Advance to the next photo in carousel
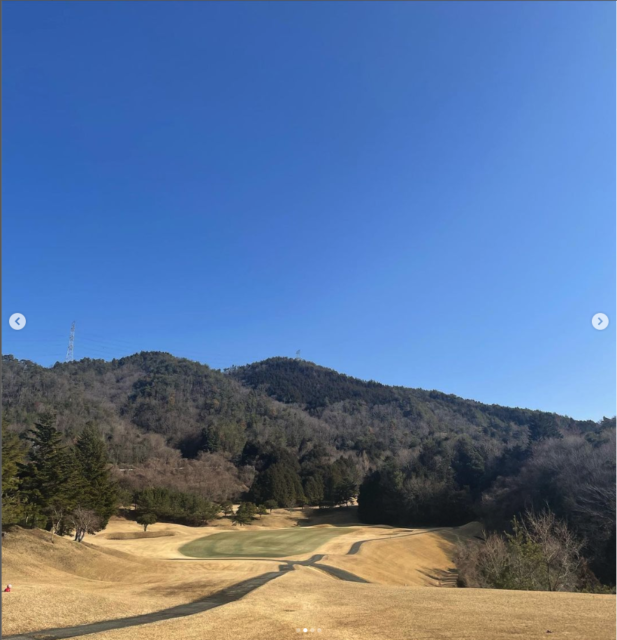This screenshot has height=640, width=617. [599, 321]
